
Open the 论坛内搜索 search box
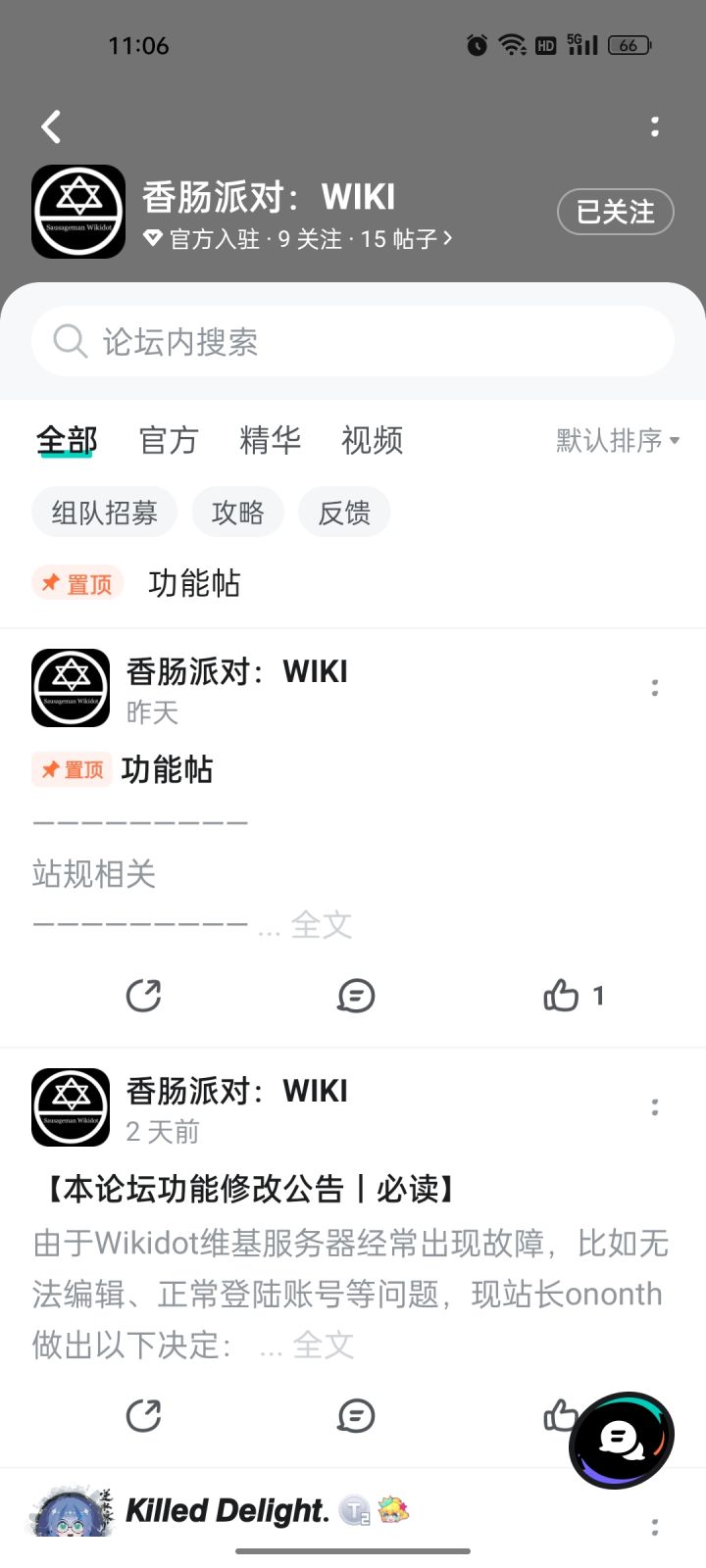coord(353,342)
